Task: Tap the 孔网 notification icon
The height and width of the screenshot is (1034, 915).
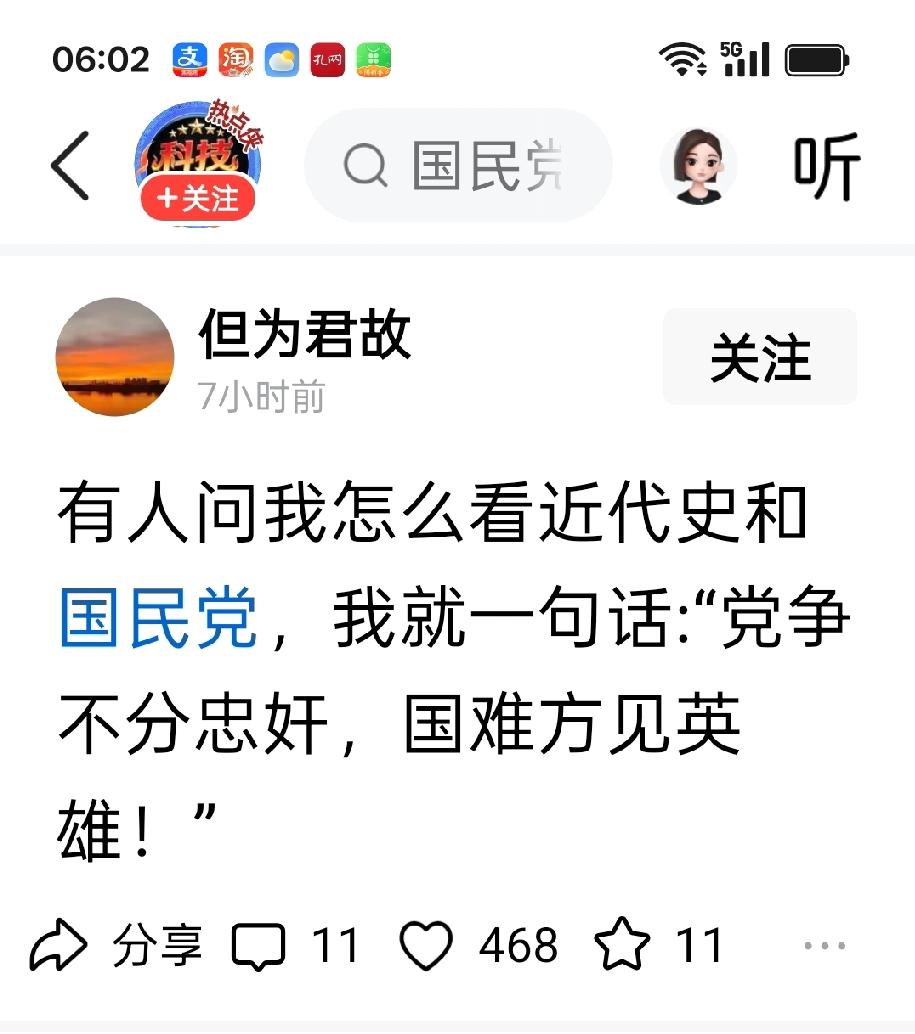Action: click(x=329, y=60)
